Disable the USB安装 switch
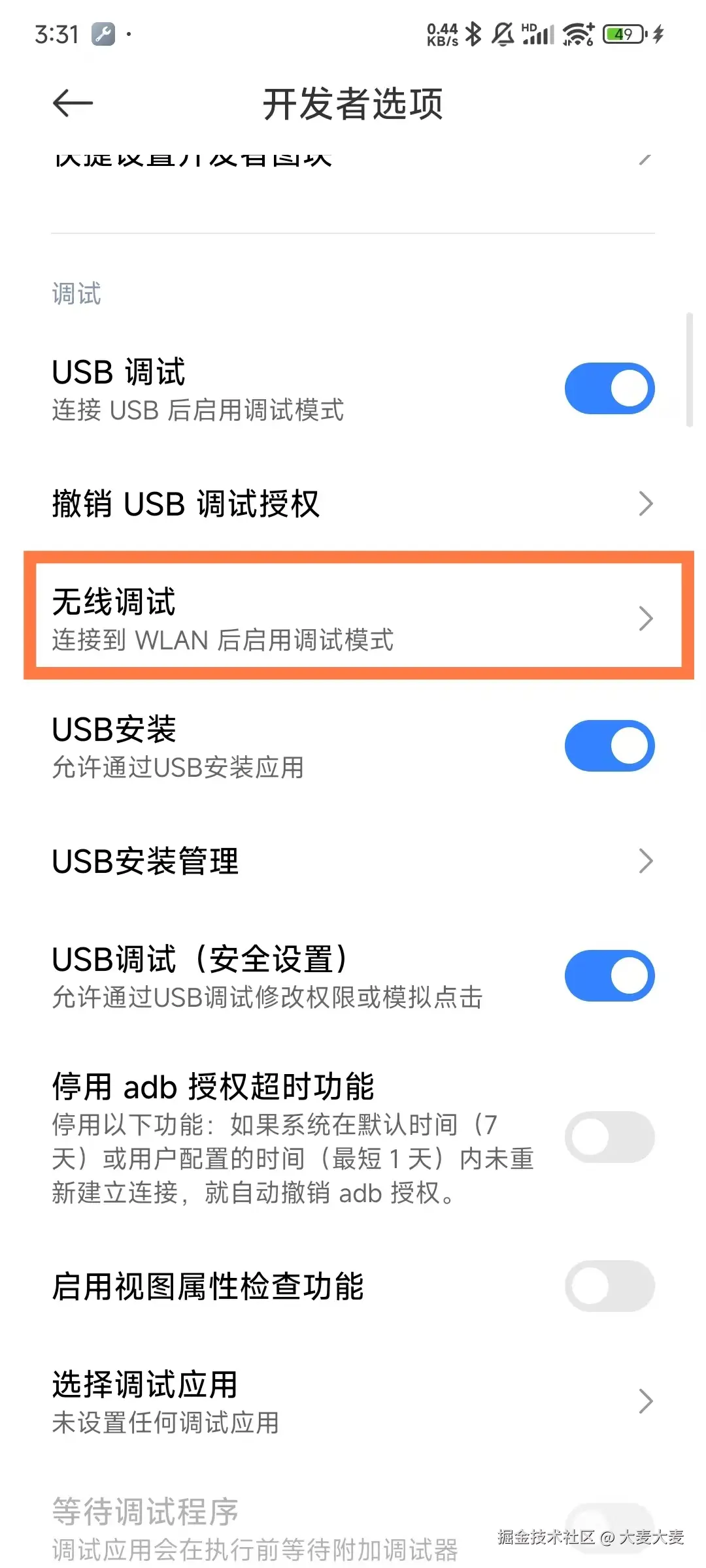 tap(609, 746)
